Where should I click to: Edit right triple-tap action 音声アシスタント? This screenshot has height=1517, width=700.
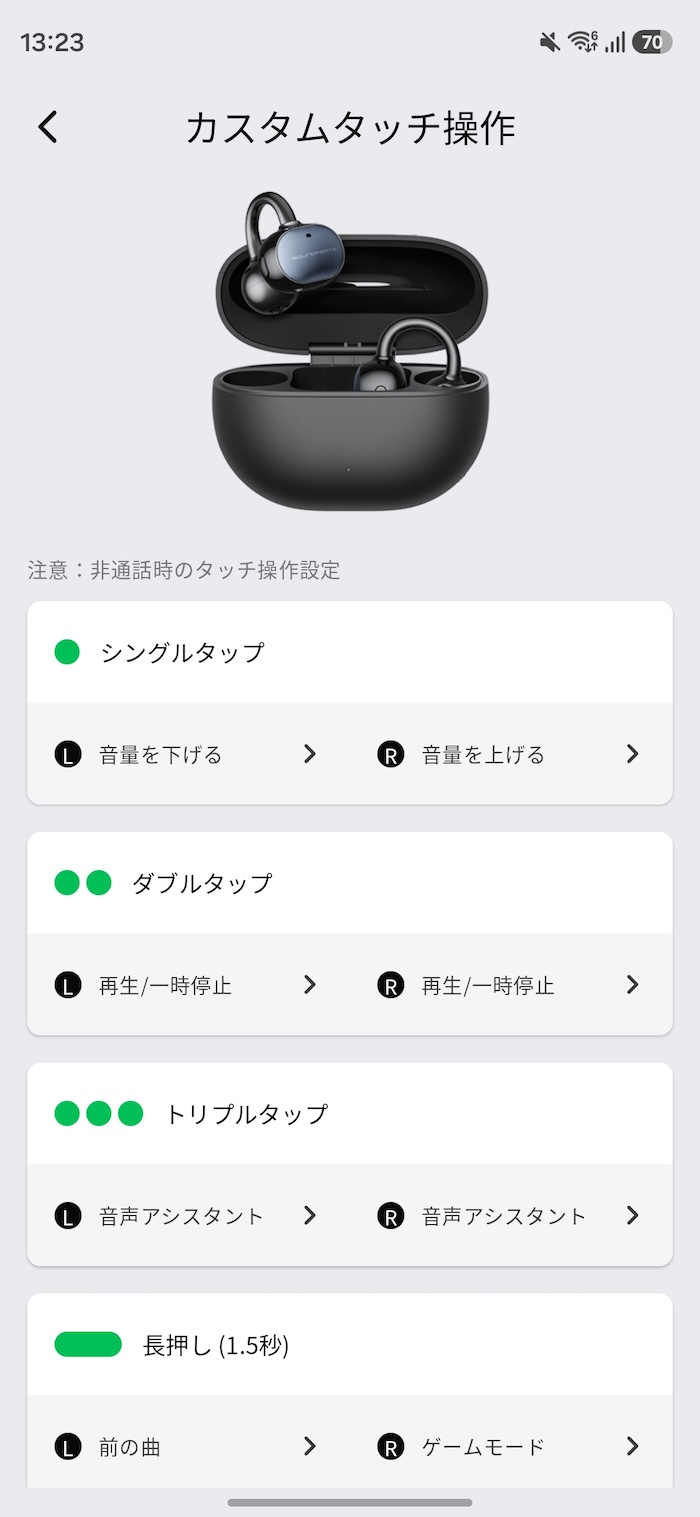[x=509, y=1216]
